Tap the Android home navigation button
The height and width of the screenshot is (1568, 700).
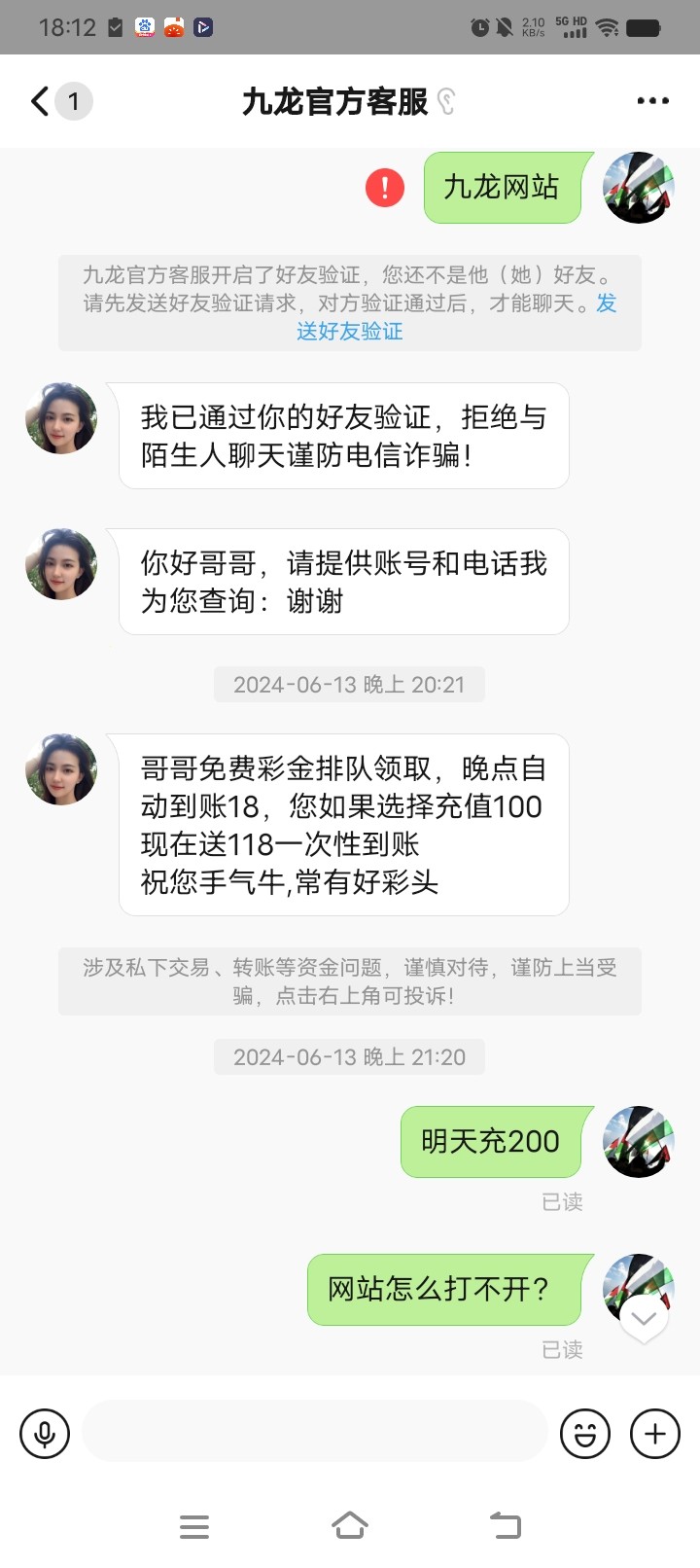pos(350,1526)
